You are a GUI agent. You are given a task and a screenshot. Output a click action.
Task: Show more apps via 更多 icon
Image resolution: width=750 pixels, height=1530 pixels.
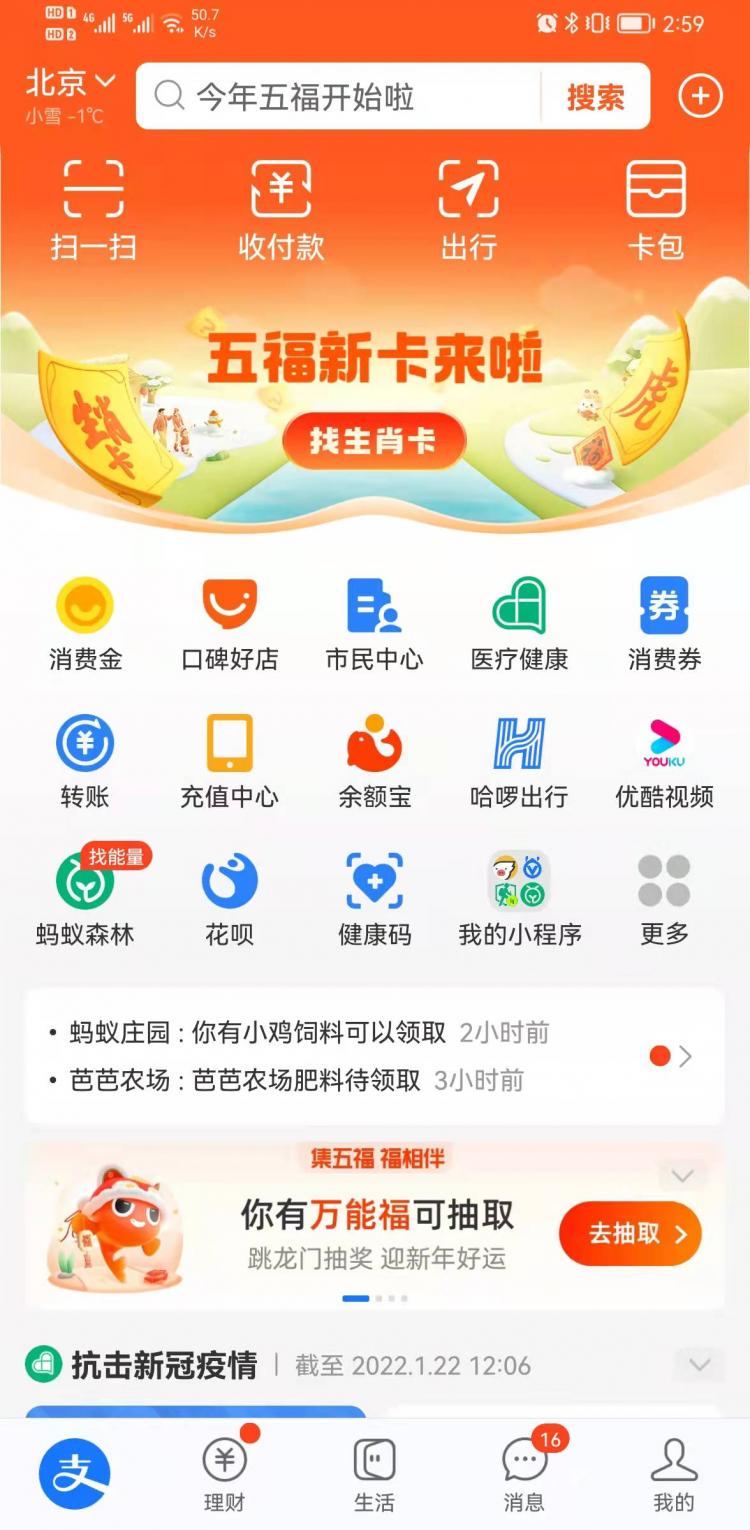663,897
